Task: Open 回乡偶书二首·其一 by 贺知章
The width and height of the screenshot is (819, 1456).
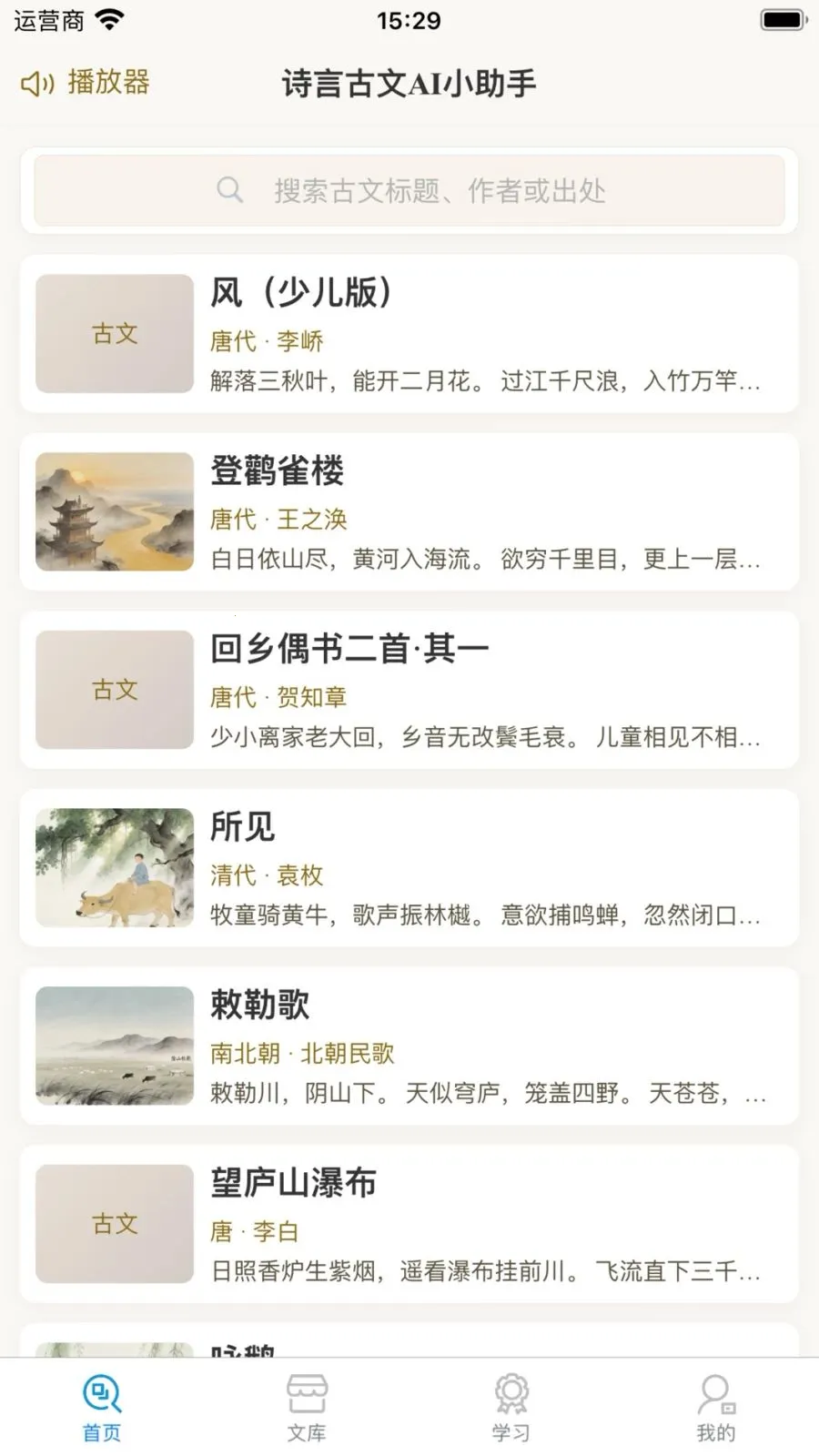Action: tap(409, 688)
